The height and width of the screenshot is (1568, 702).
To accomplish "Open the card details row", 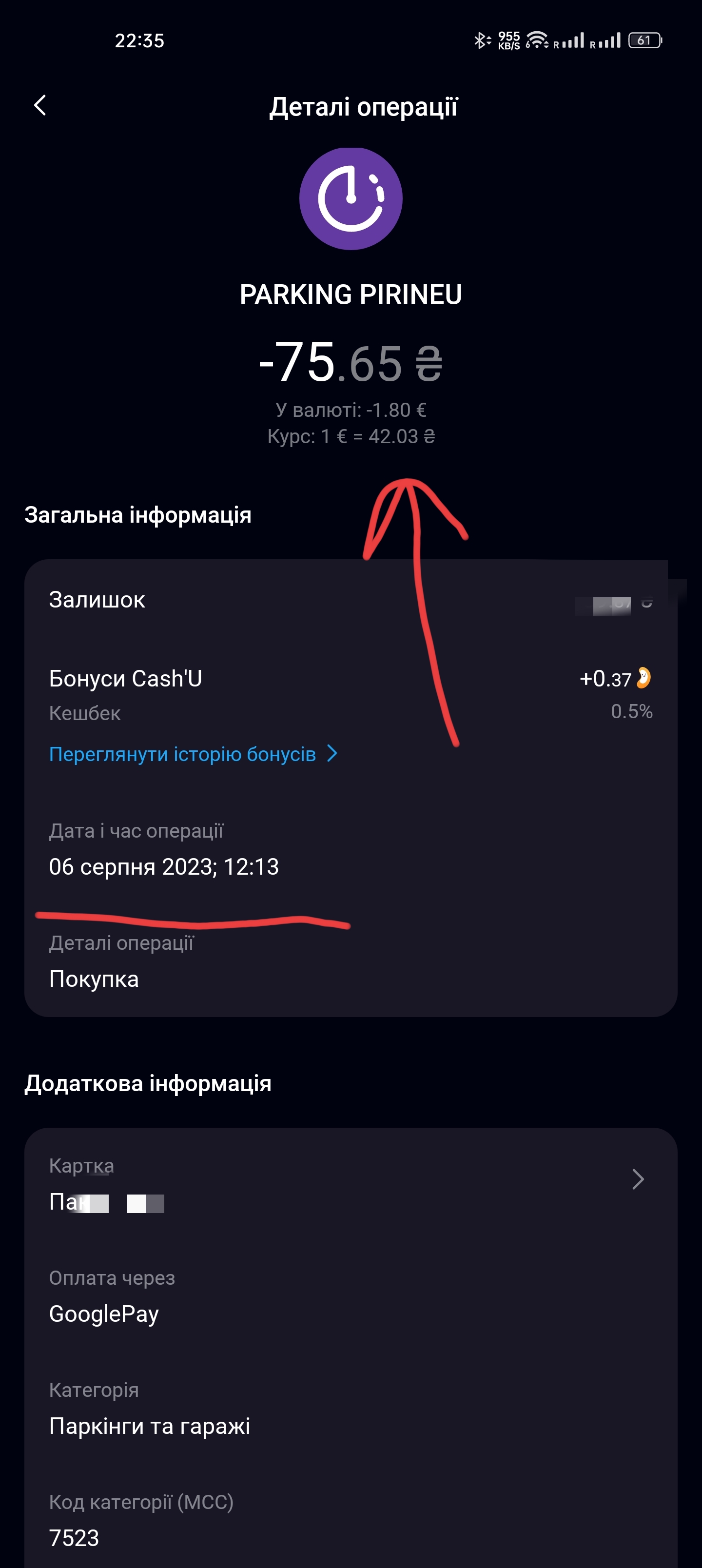I will [350, 1183].
